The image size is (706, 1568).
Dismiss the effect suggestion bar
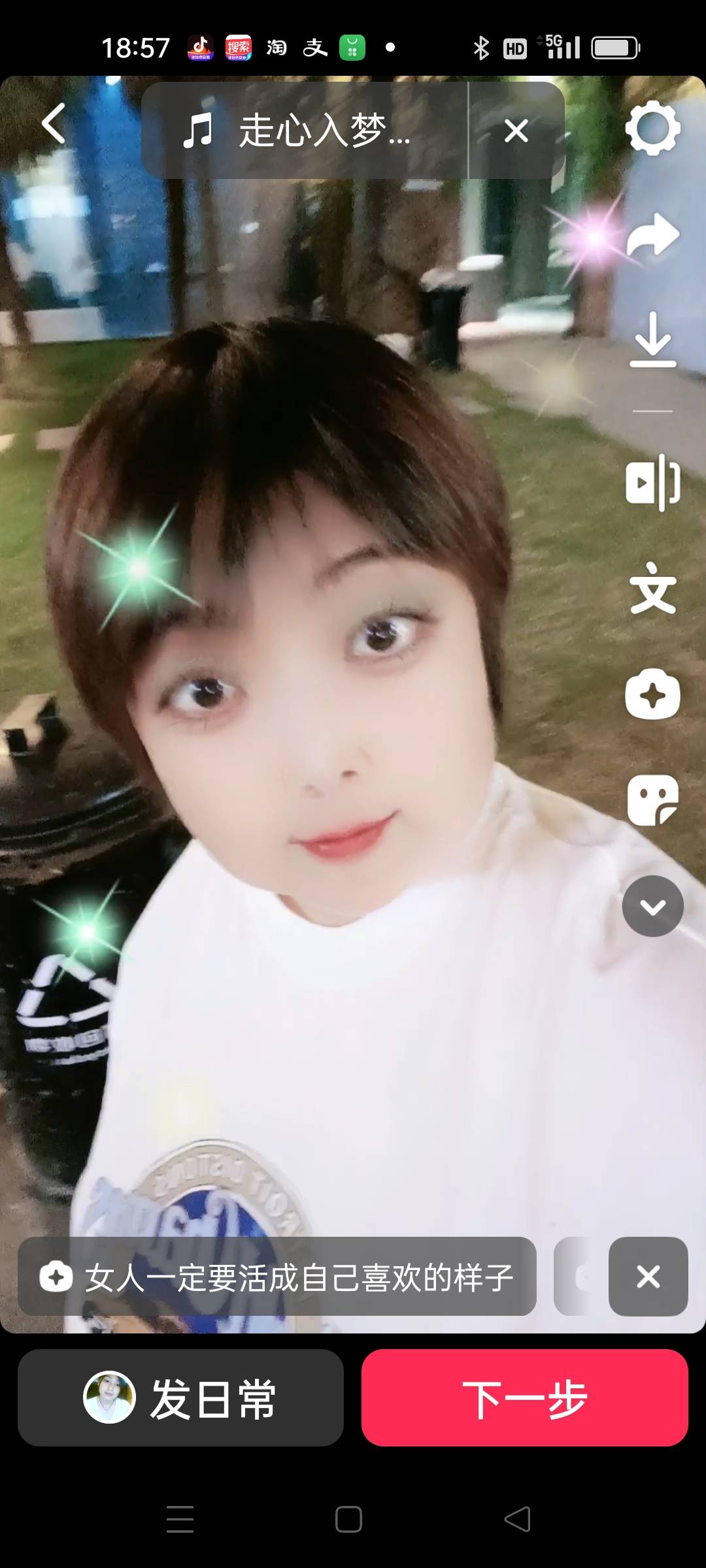pos(647,1276)
